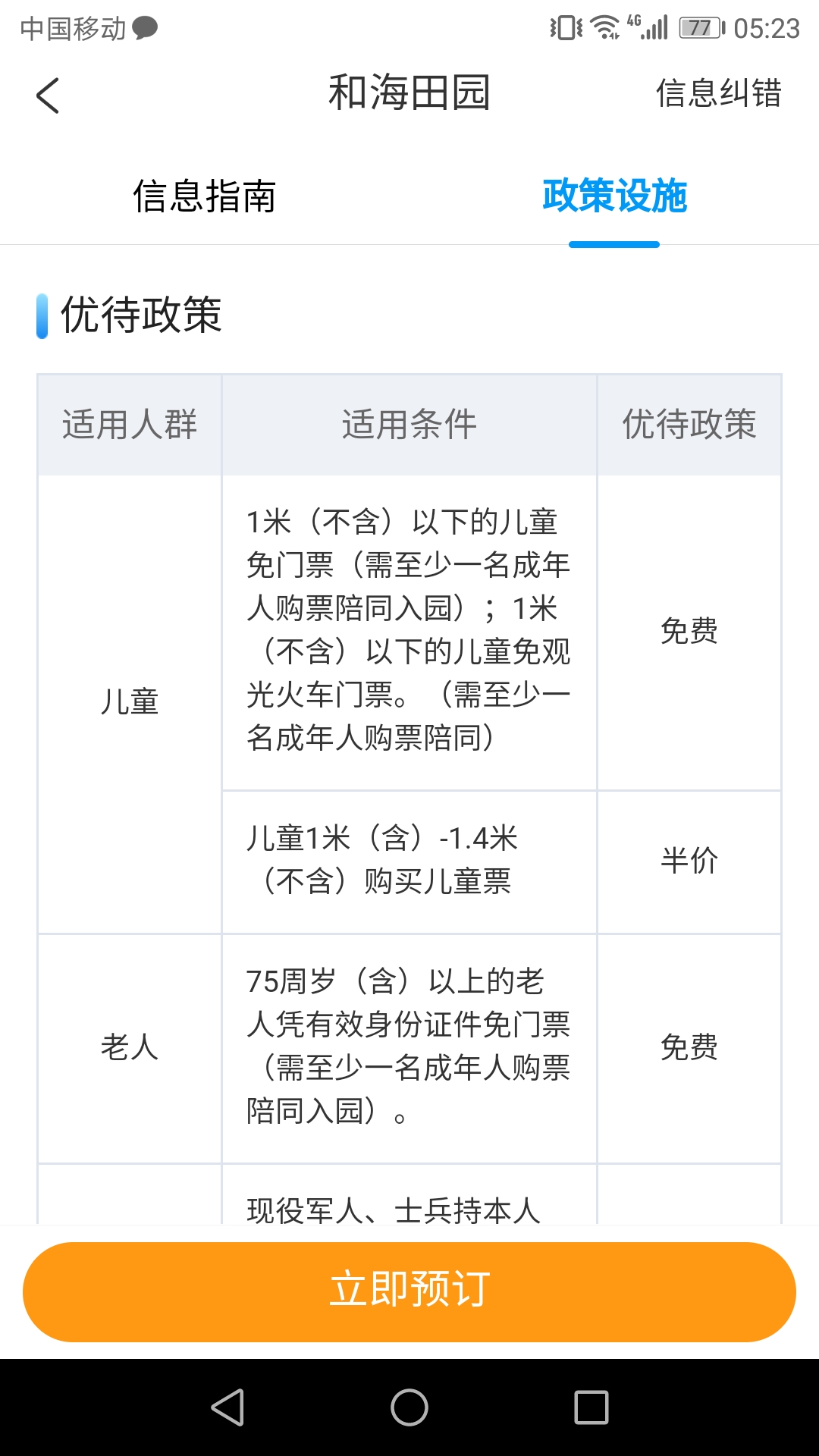The image size is (819, 1456).
Task: Switch to the 信息指南 tab
Action: coord(205,196)
